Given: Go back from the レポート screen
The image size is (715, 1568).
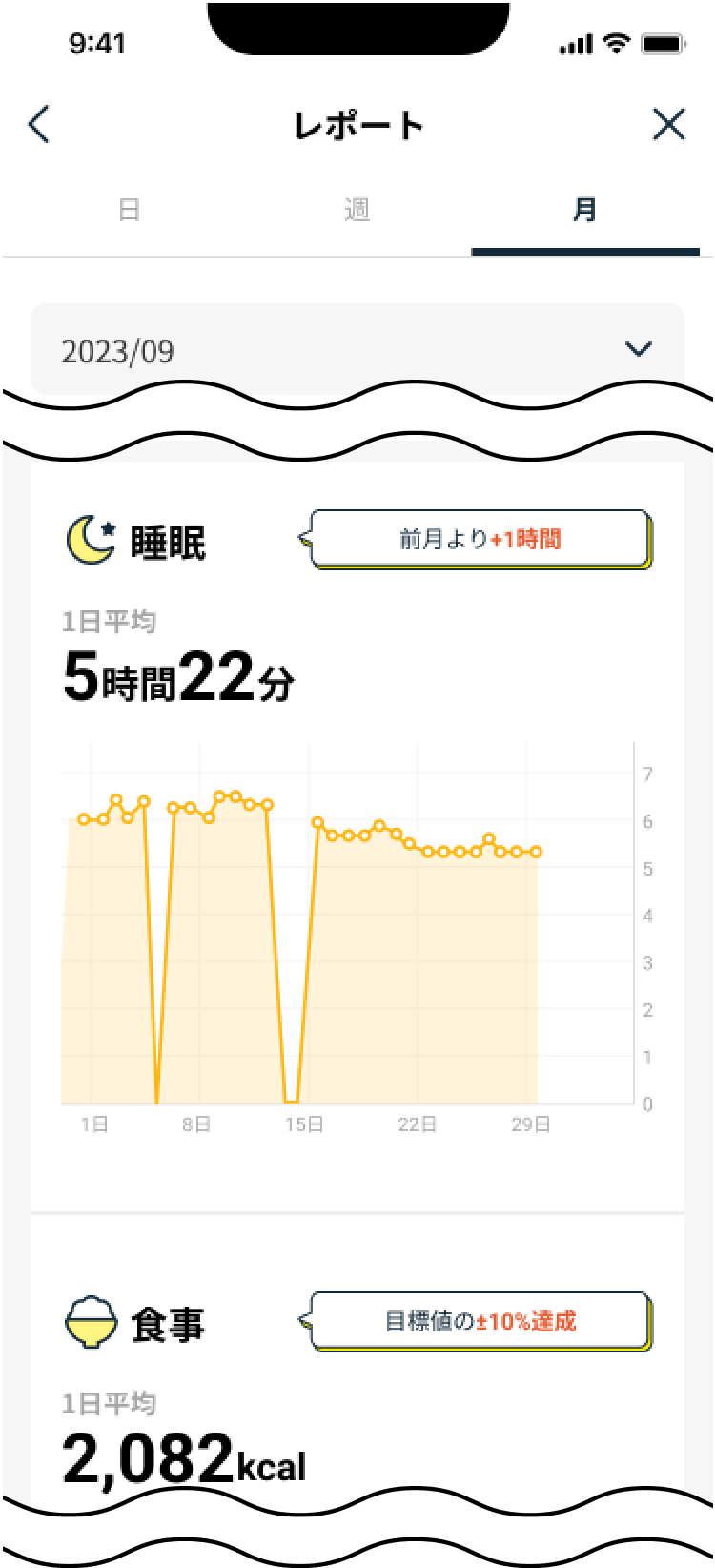Looking at the screenshot, I should [x=39, y=125].
